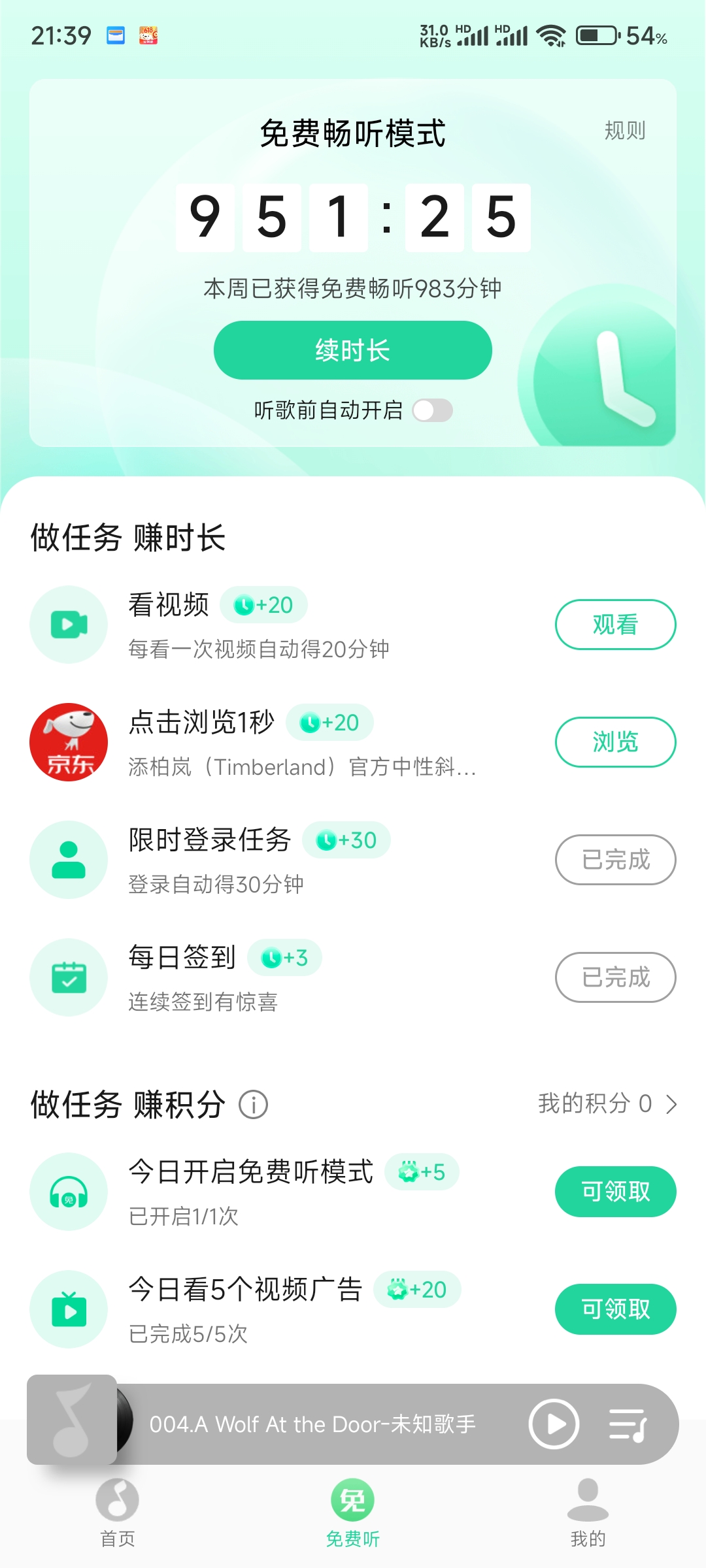
Task: Click the headphones icon for 今日开启免费听模式
Action: 69,1192
